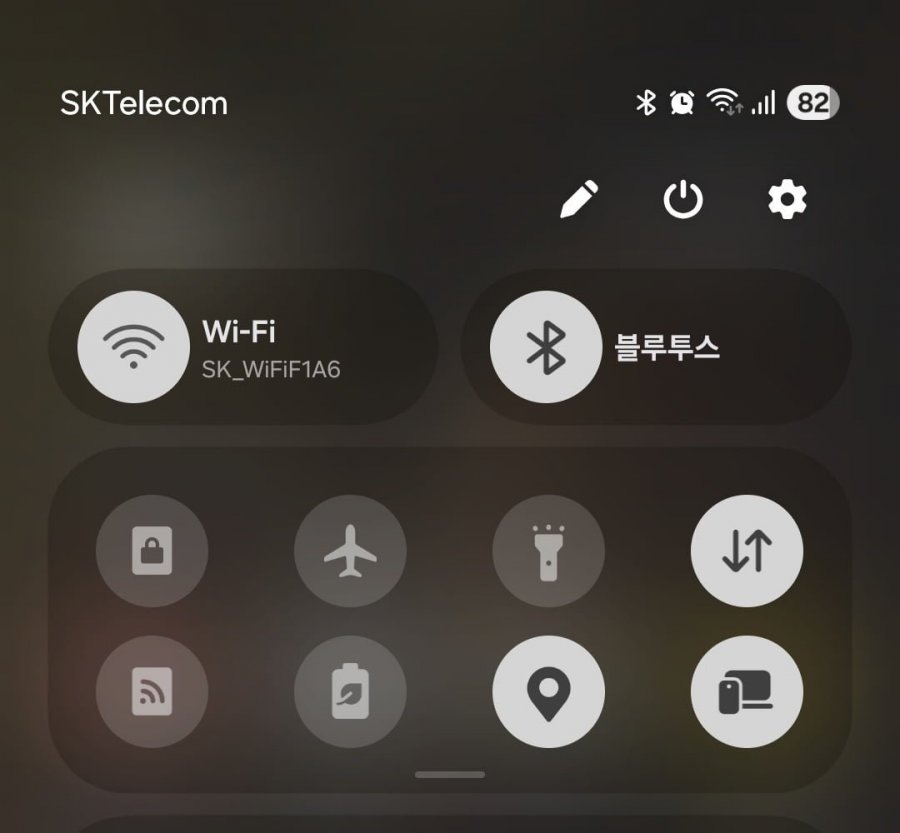Toggle Wi-Fi SK_WiFiF1A6 off

click(133, 347)
